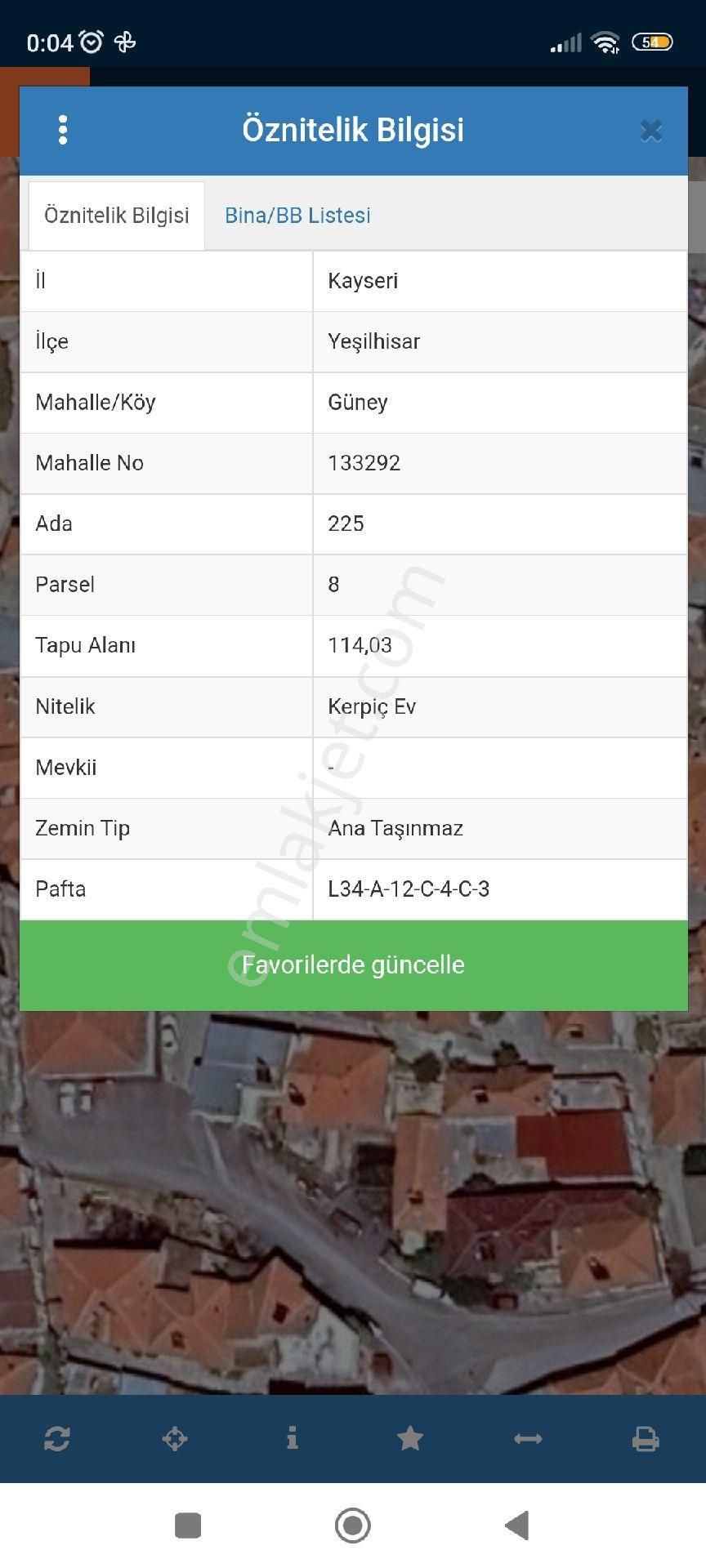706x1568 pixels.
Task: Open the three-dot menu in the dialog header
Action: (63, 130)
